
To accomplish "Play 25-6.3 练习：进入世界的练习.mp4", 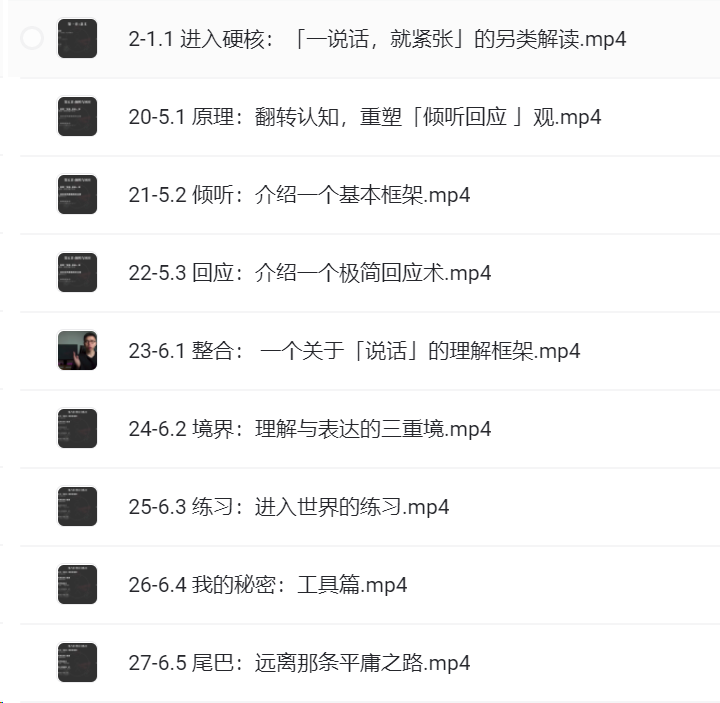I will click(288, 507).
